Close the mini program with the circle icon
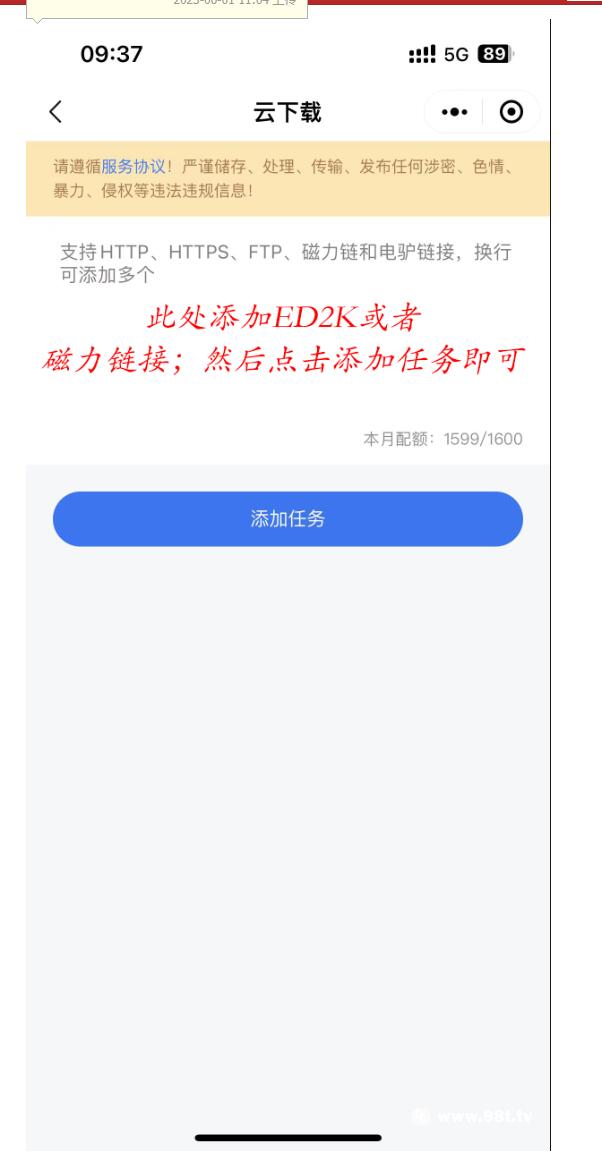This screenshot has height=1171, width=602. 511,112
